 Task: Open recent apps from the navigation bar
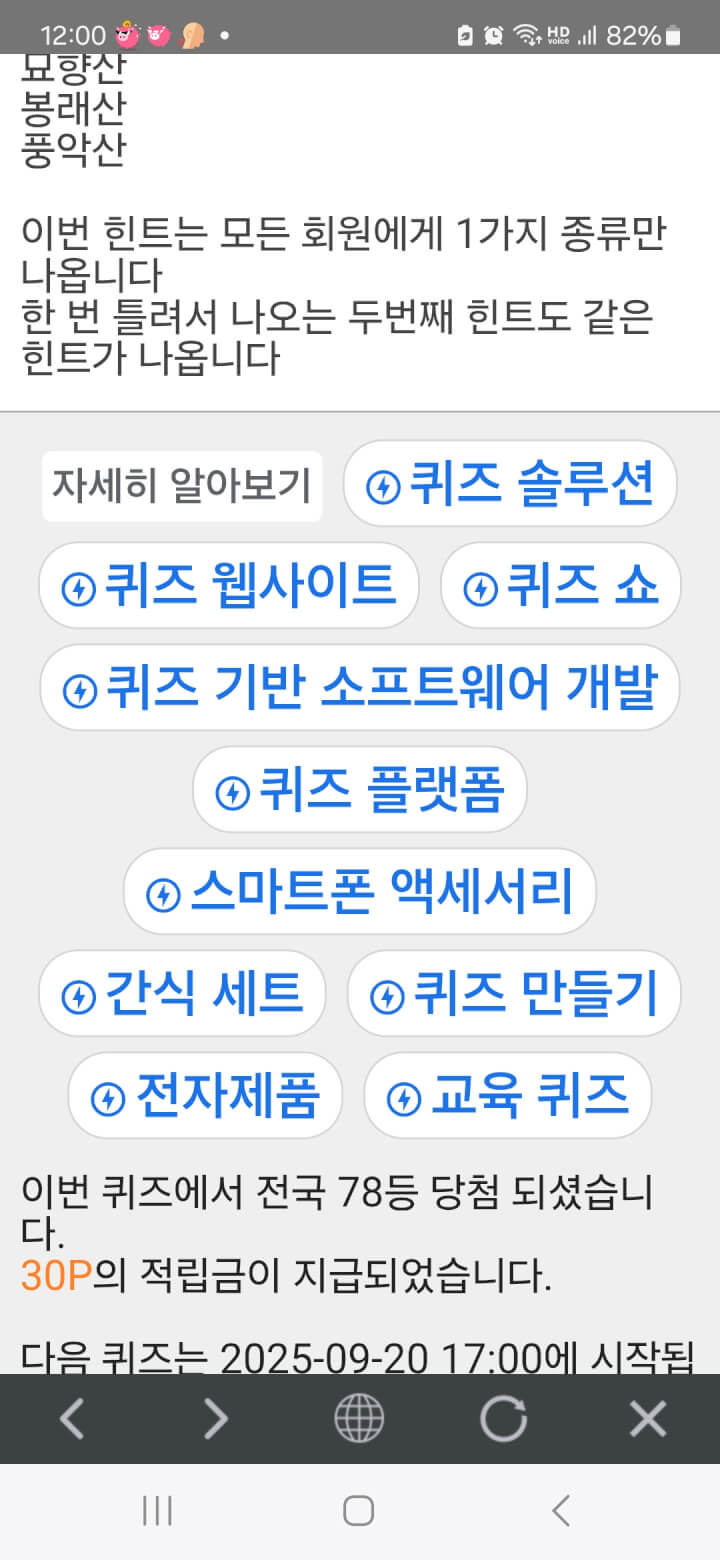pyautogui.click(x=157, y=1511)
